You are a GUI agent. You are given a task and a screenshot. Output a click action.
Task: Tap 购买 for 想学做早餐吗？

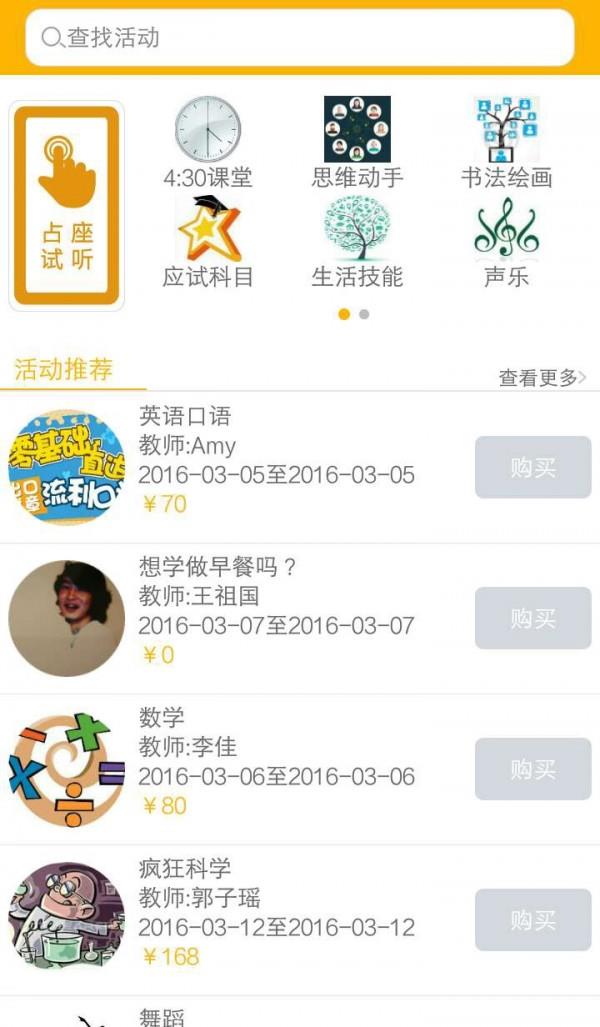[532, 618]
